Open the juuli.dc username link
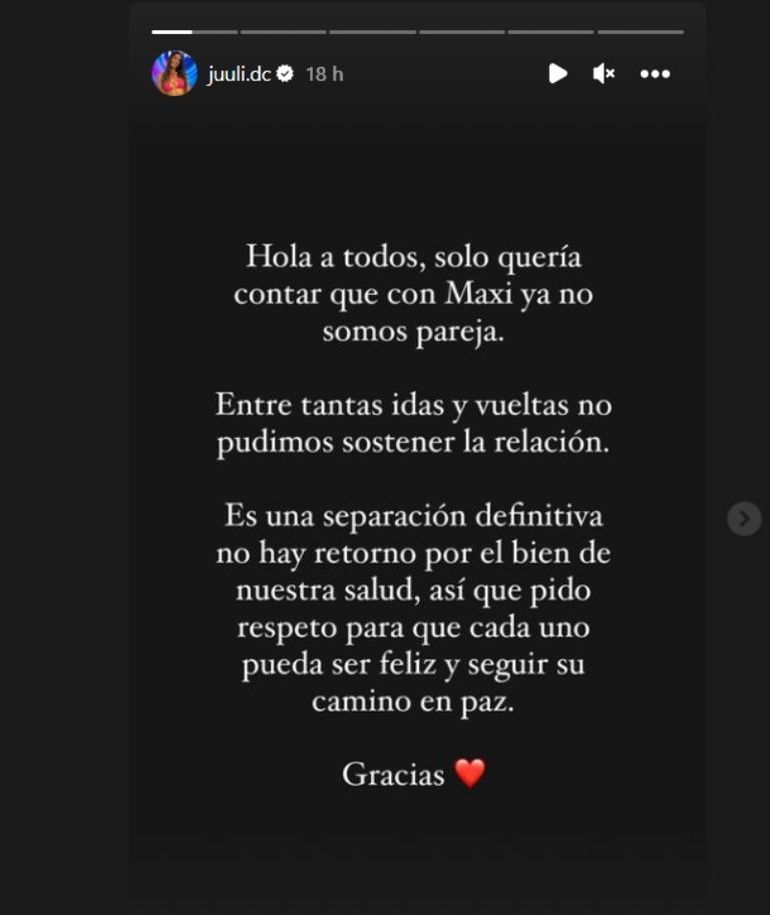Viewport: 770px width, 915px height. (x=240, y=73)
